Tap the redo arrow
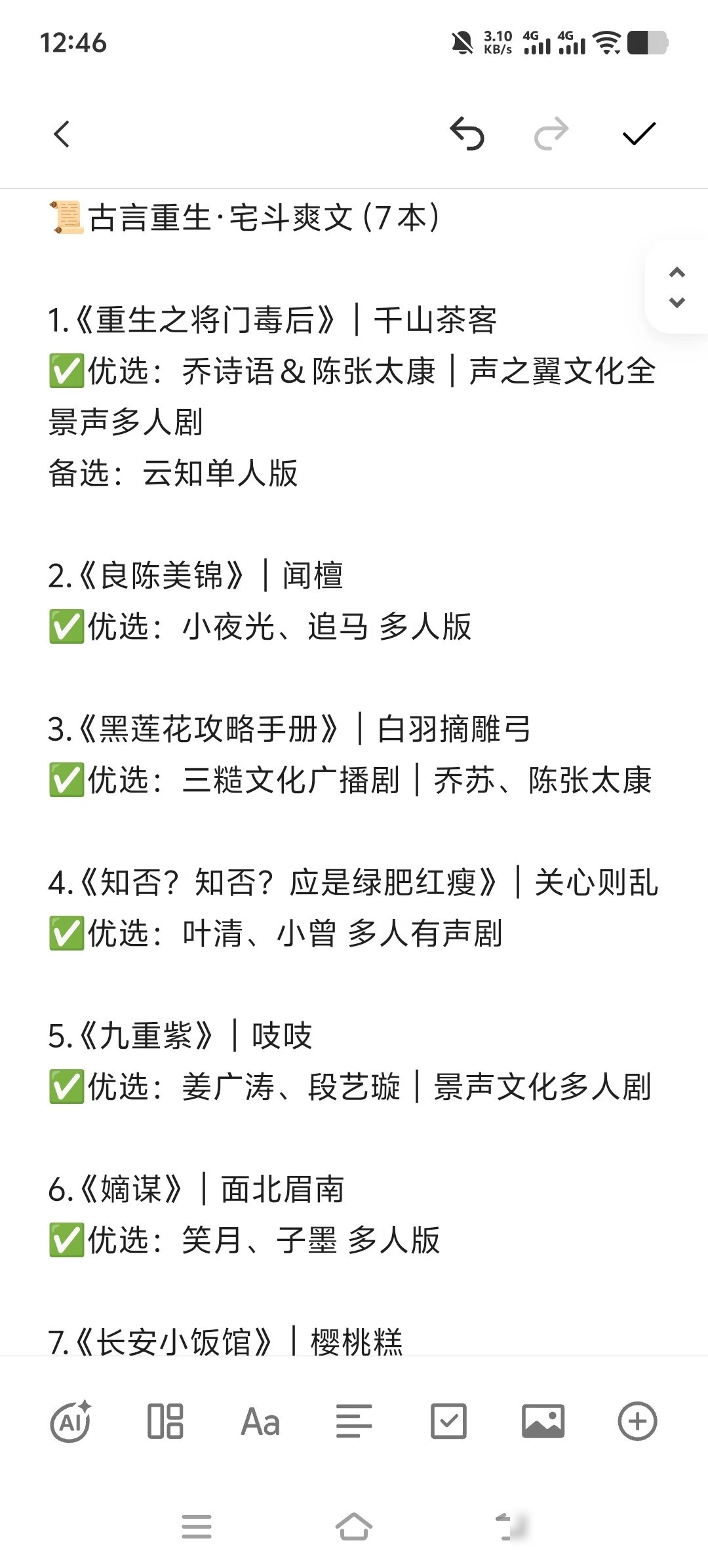Image resolution: width=708 pixels, height=1568 pixels. [x=551, y=134]
